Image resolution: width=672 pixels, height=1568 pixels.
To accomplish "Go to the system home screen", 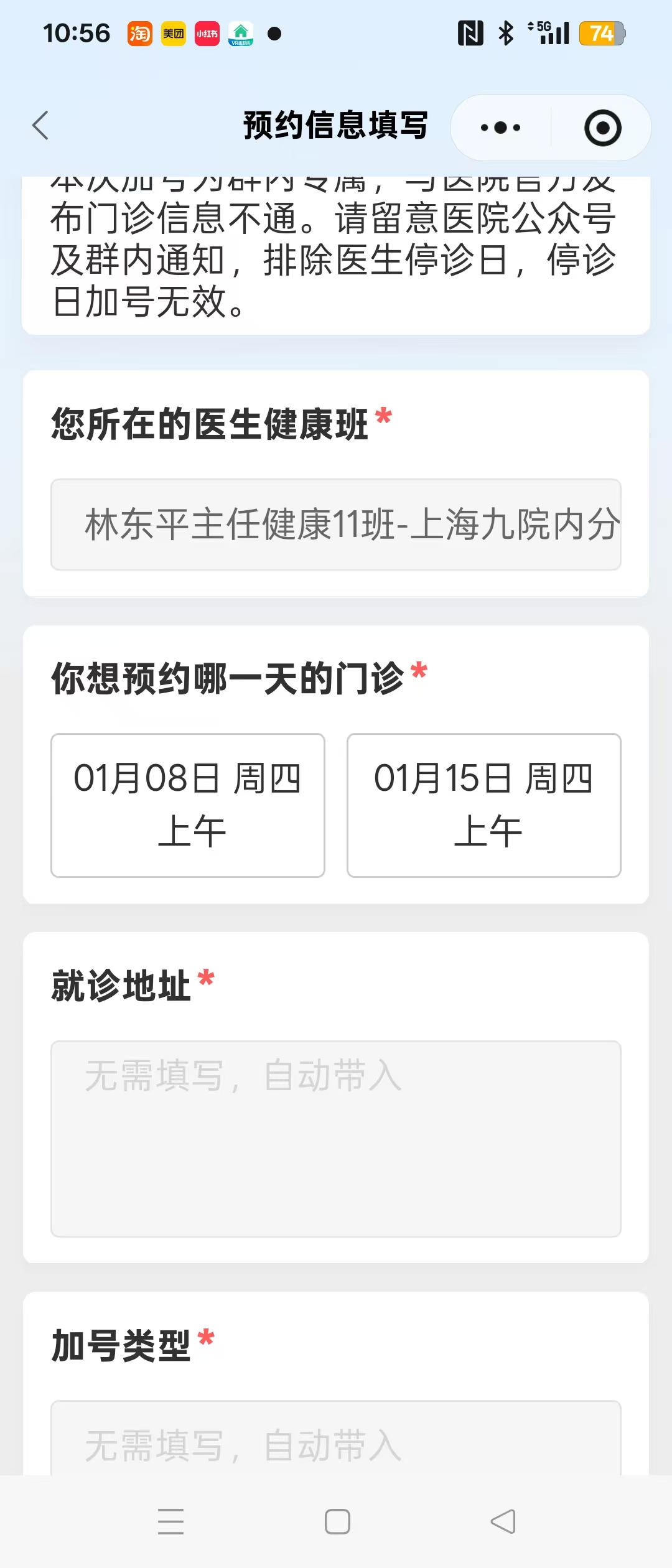I will click(x=337, y=1522).
